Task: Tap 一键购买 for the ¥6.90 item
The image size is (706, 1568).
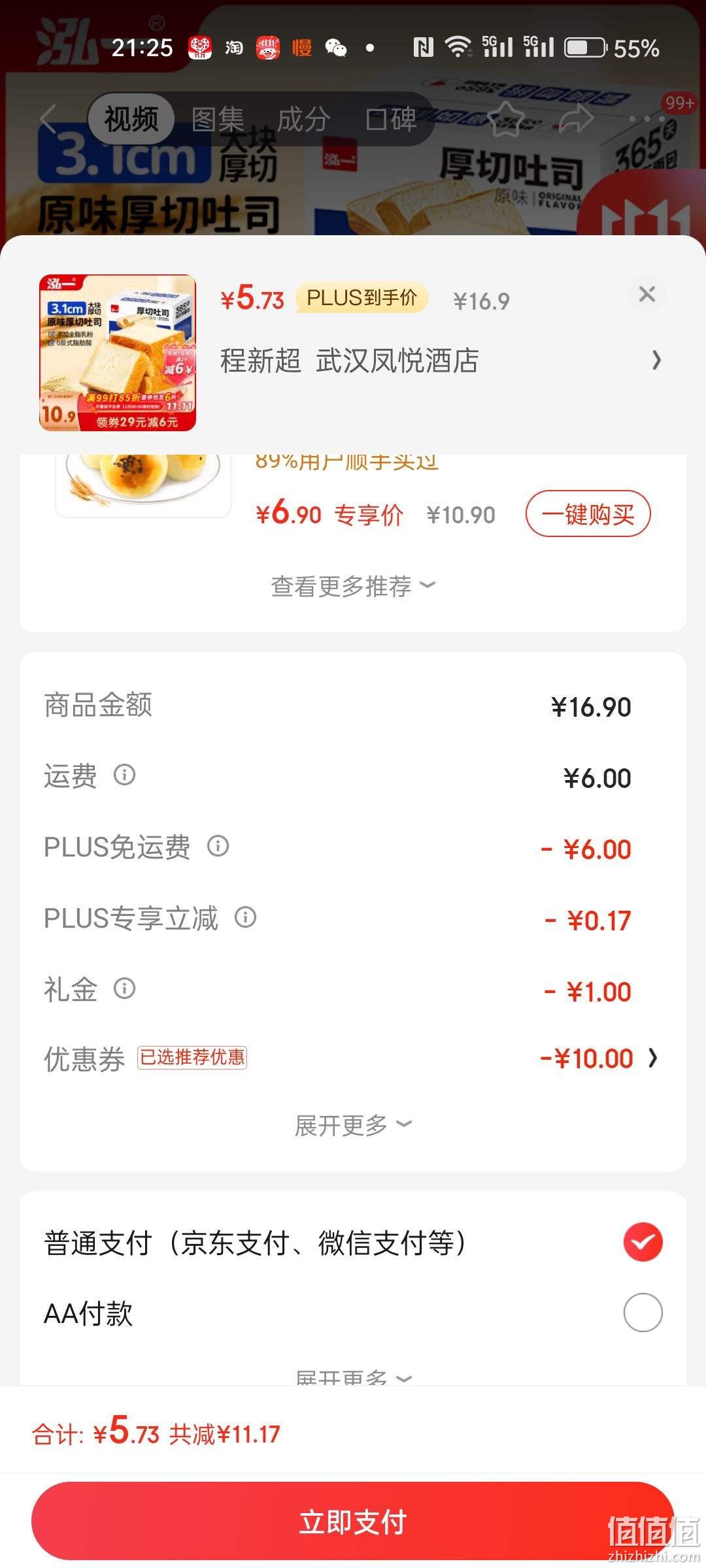Action: (588, 514)
